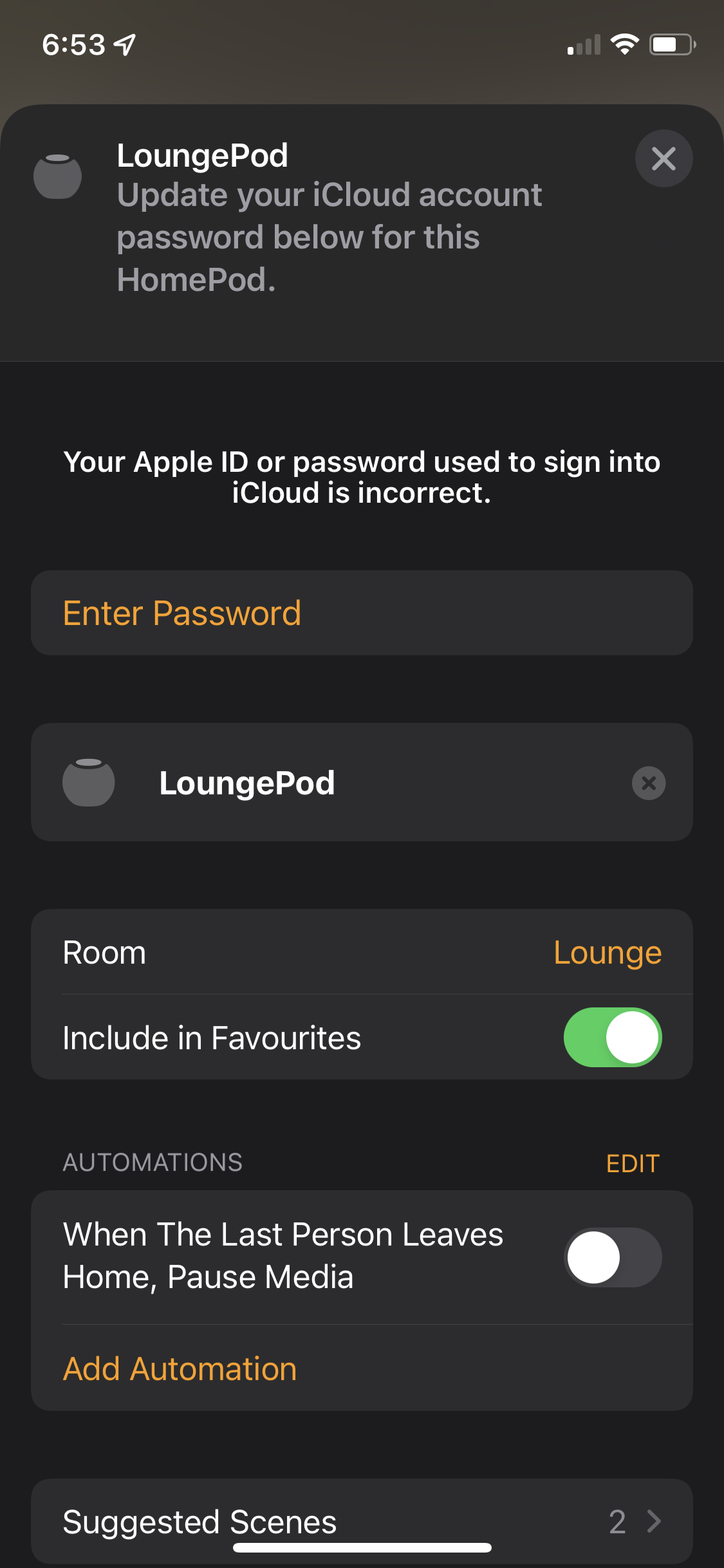This screenshot has height=1568, width=724.
Task: Open Suggested Scenes
Action: click(362, 1522)
